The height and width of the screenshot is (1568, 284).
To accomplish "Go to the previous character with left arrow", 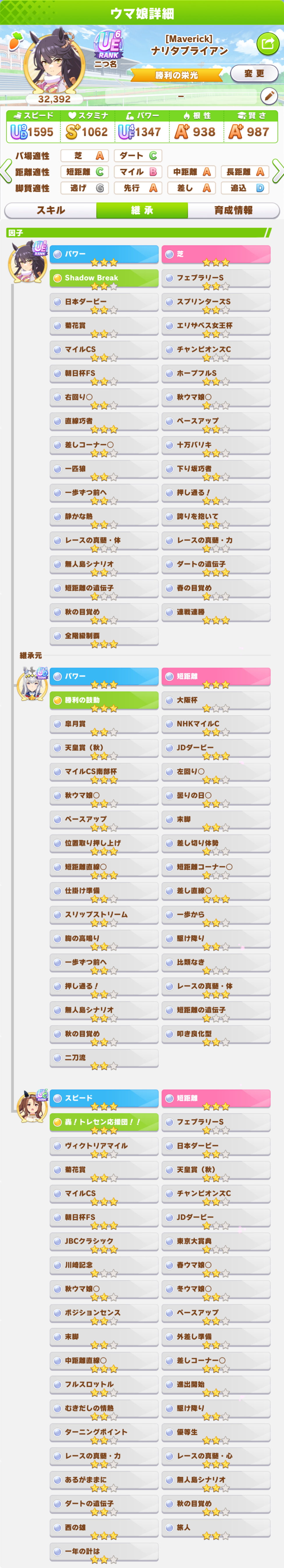I will coord(6,171).
